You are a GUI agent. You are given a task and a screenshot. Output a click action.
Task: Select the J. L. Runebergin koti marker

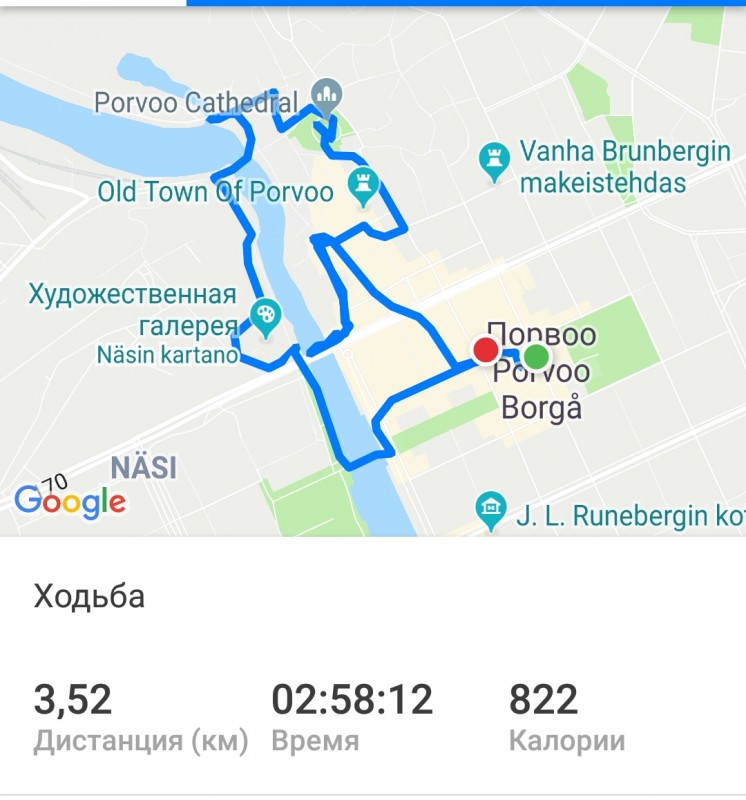[490, 510]
